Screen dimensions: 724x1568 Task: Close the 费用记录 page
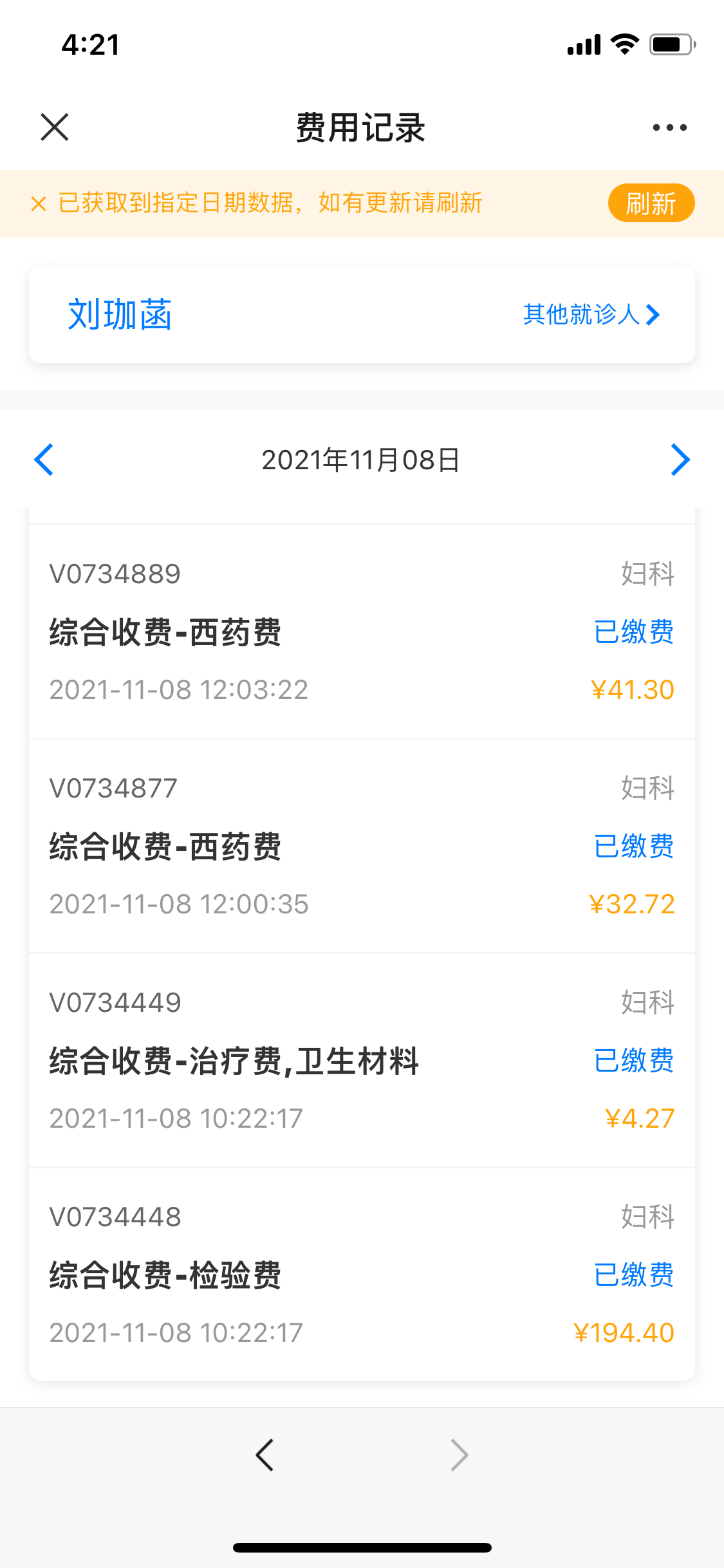click(x=55, y=127)
